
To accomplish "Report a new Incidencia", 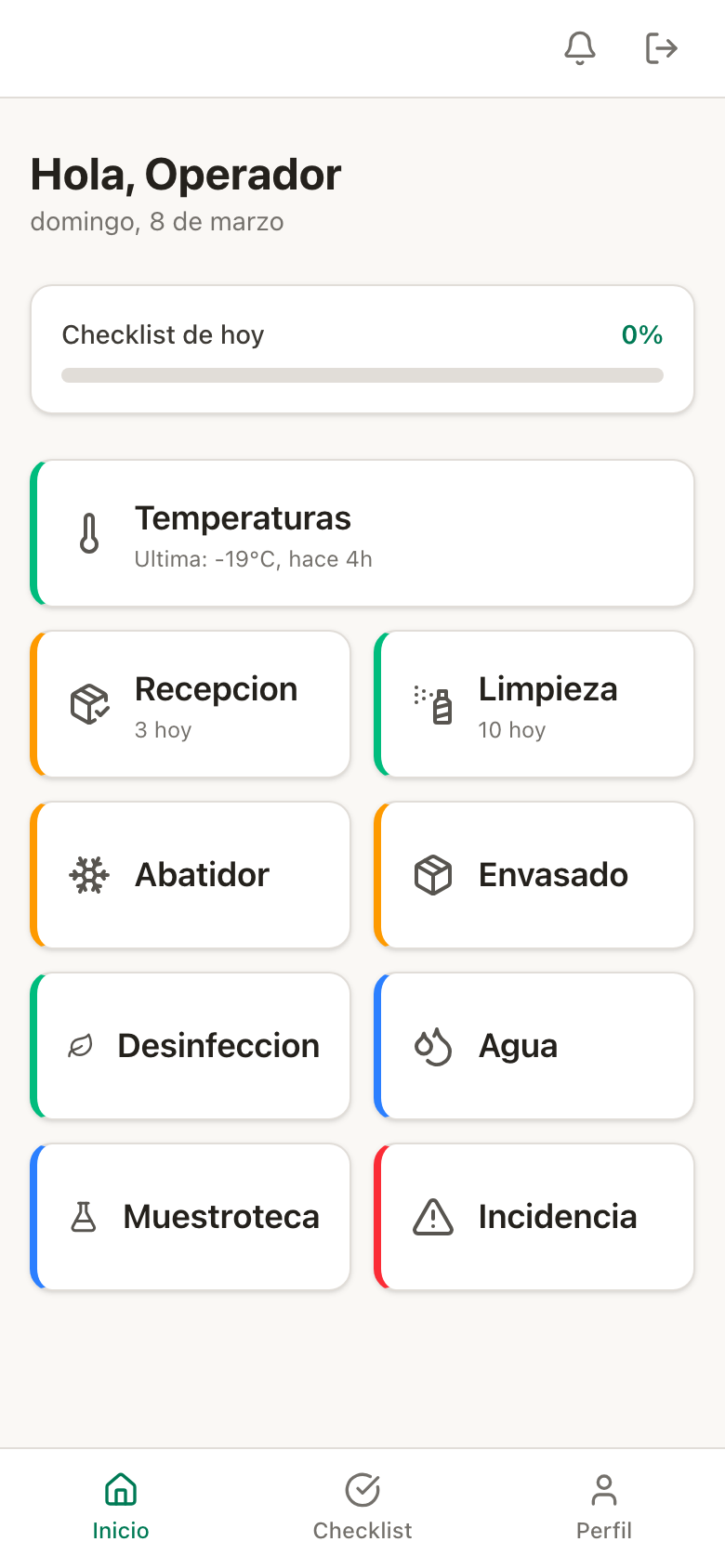I will [x=534, y=1216].
